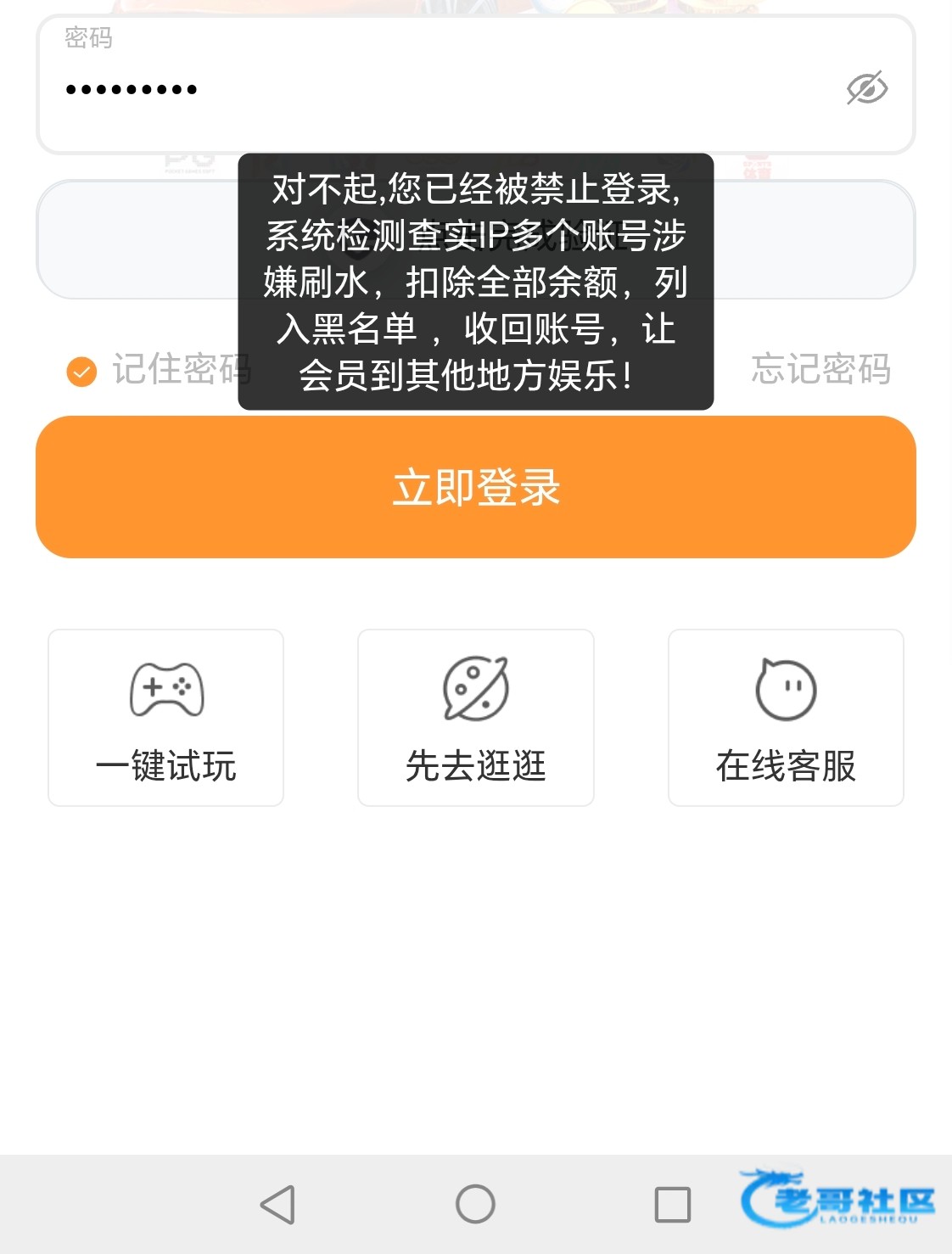Viewport: 952px width, 1254px height.
Task: Tap the 立即登录 button
Action: 475,487
